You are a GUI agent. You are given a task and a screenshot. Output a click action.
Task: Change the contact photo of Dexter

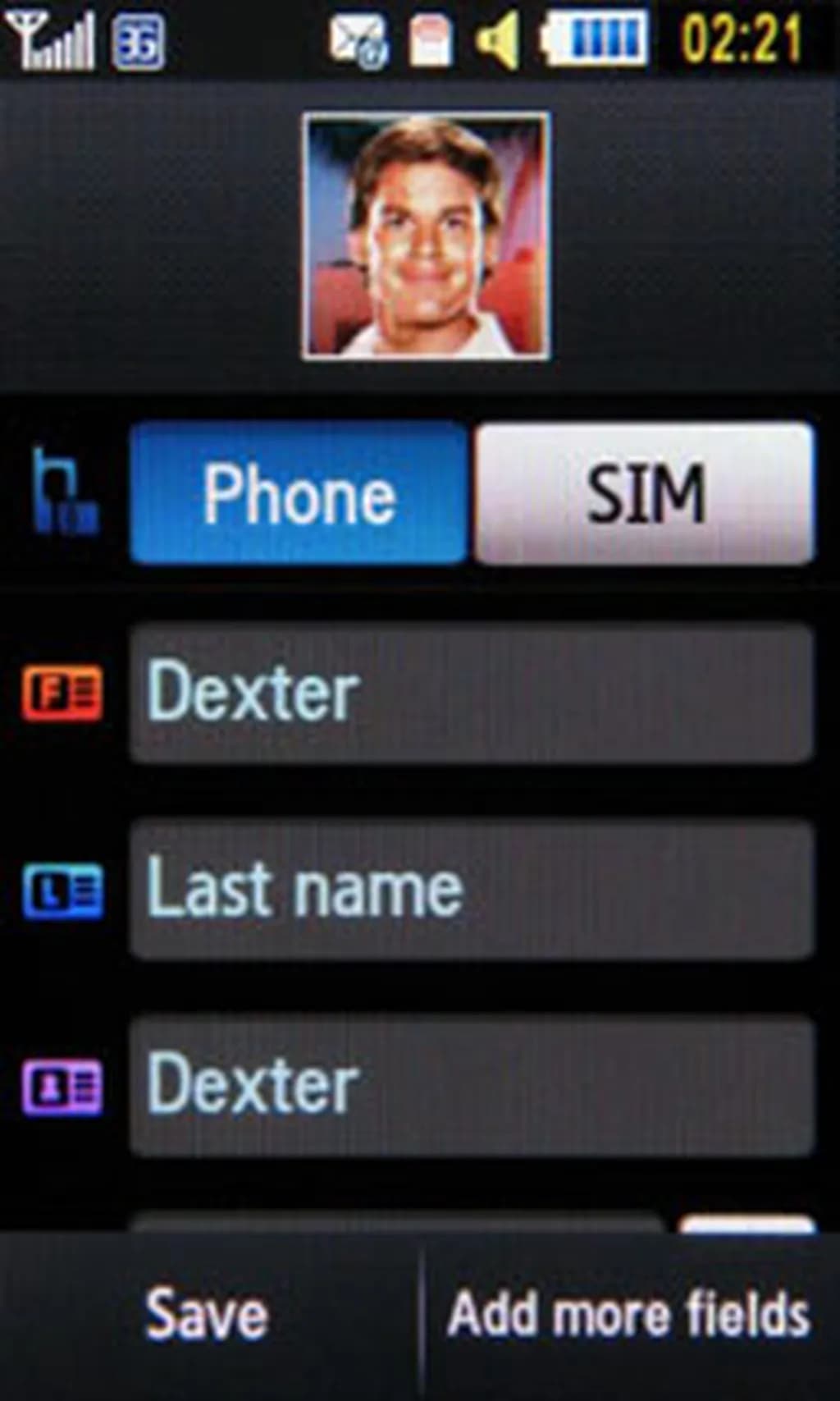pos(427,234)
